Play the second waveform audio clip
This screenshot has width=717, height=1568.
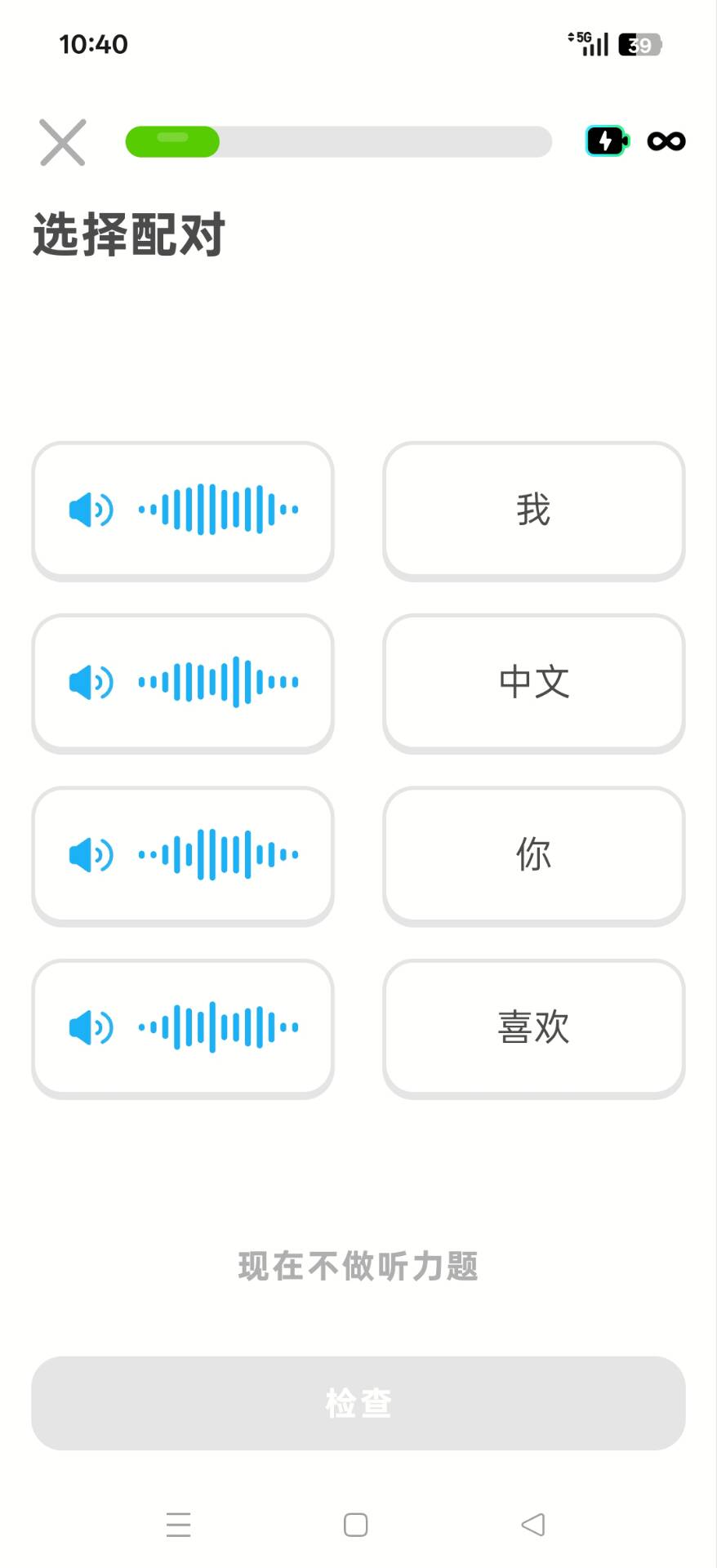coord(183,683)
